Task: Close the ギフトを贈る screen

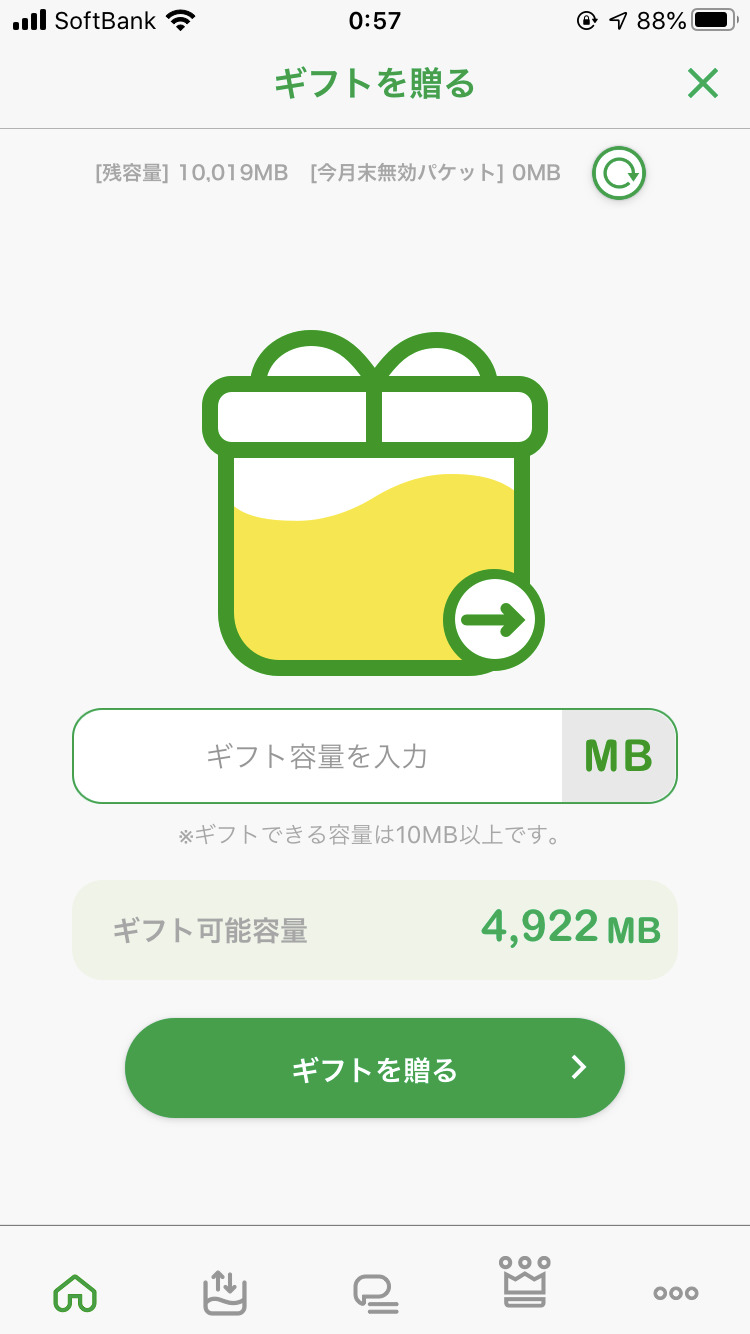Action: tap(703, 84)
